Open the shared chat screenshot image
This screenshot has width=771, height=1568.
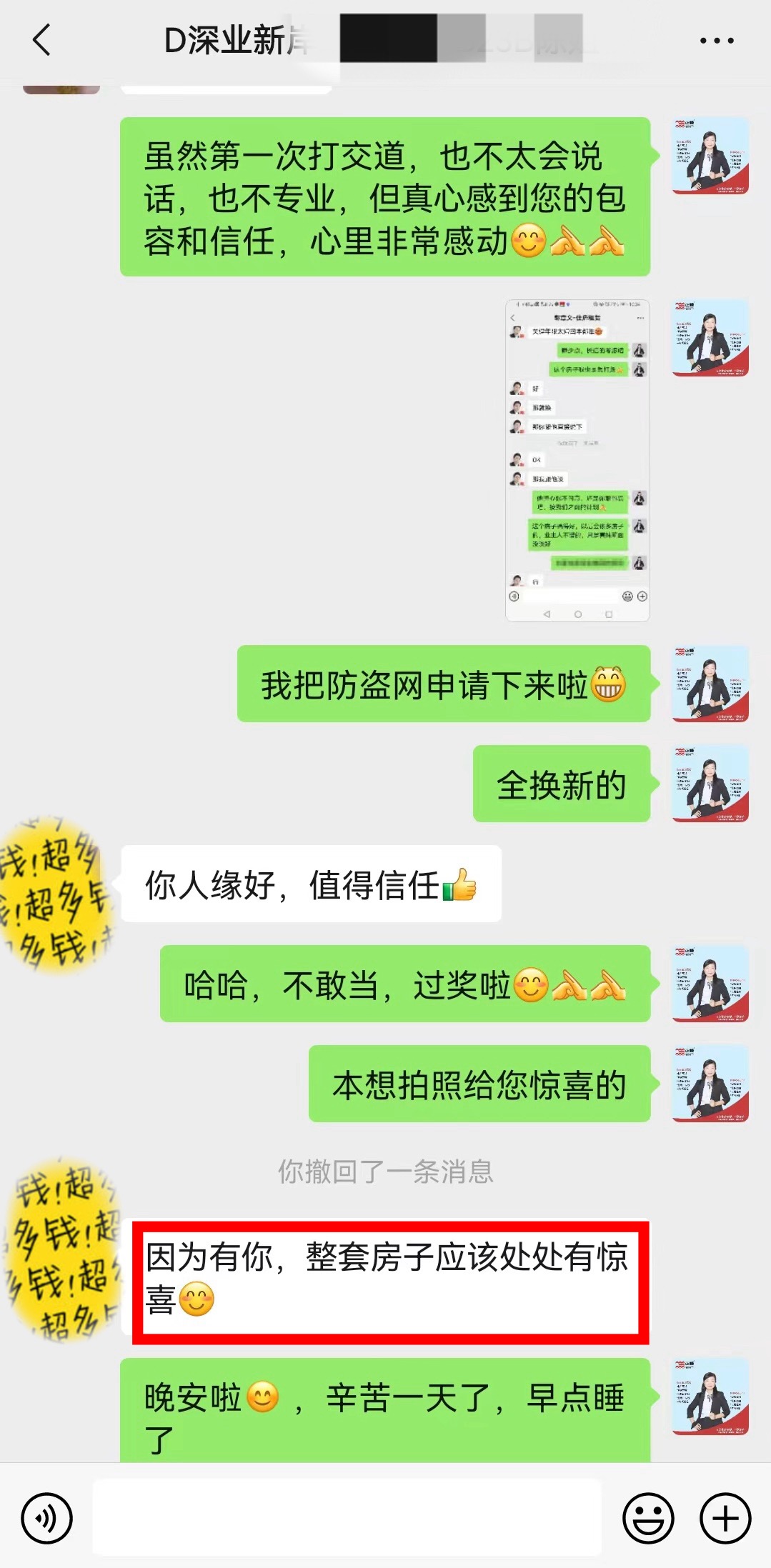click(x=577, y=460)
